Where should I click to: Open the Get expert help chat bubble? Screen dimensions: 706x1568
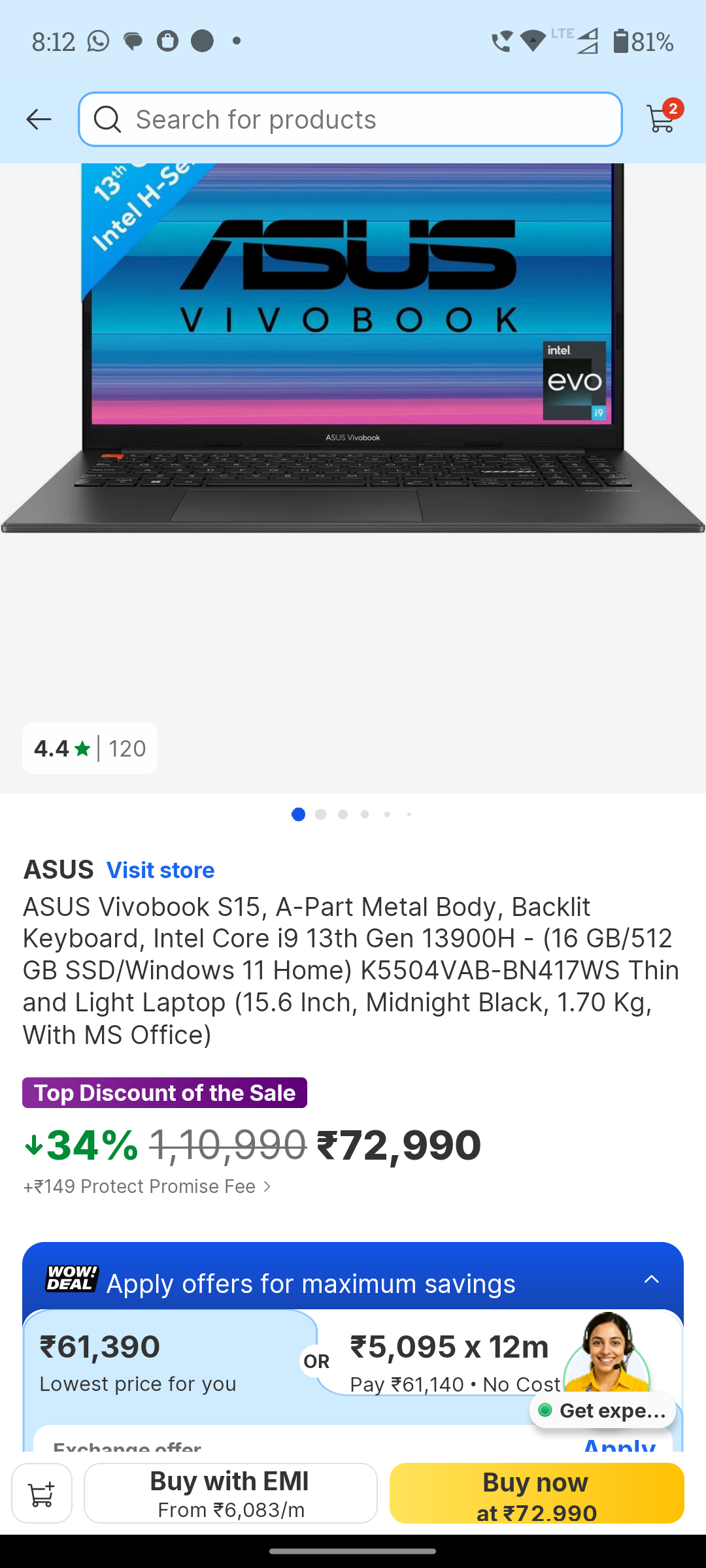[x=603, y=1410]
